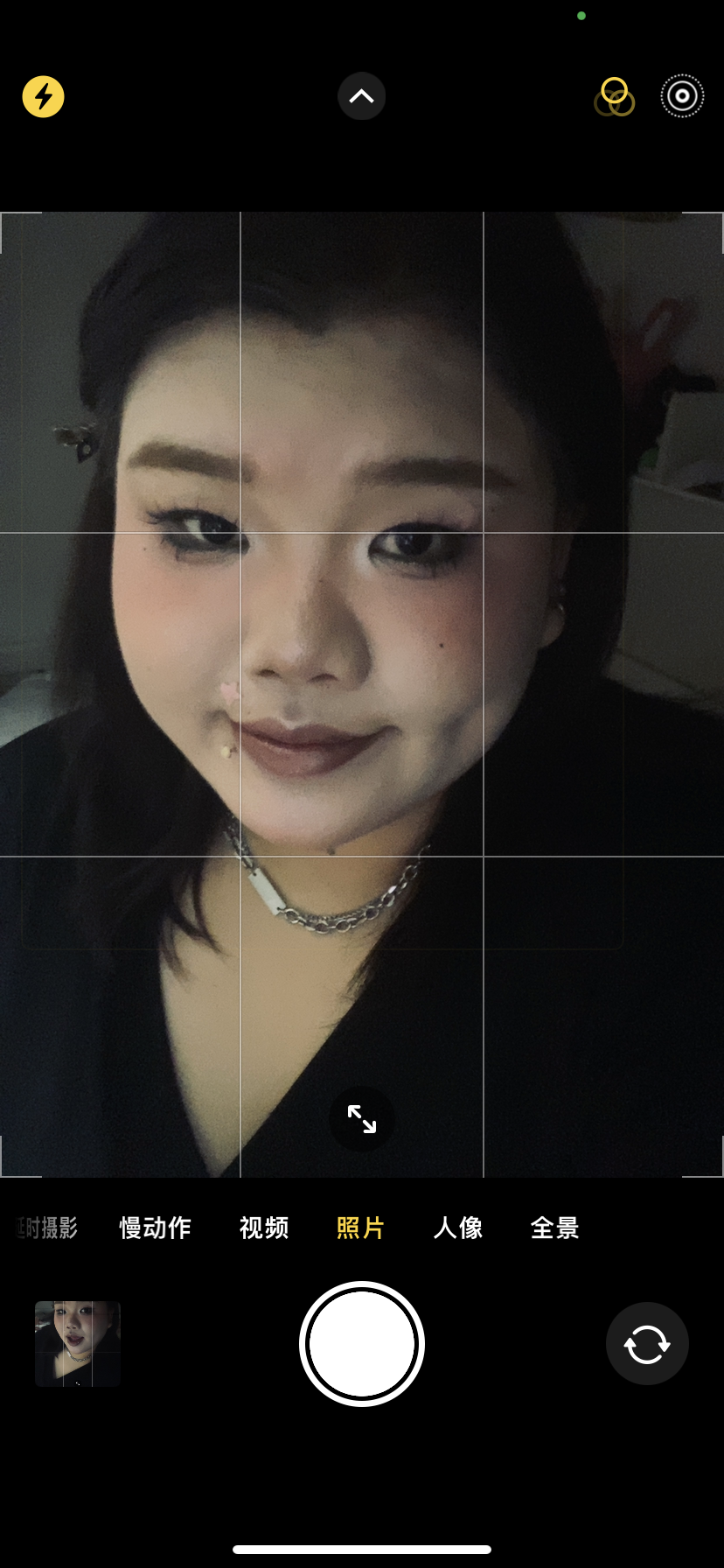Switch to 视频 mode

click(x=264, y=1228)
